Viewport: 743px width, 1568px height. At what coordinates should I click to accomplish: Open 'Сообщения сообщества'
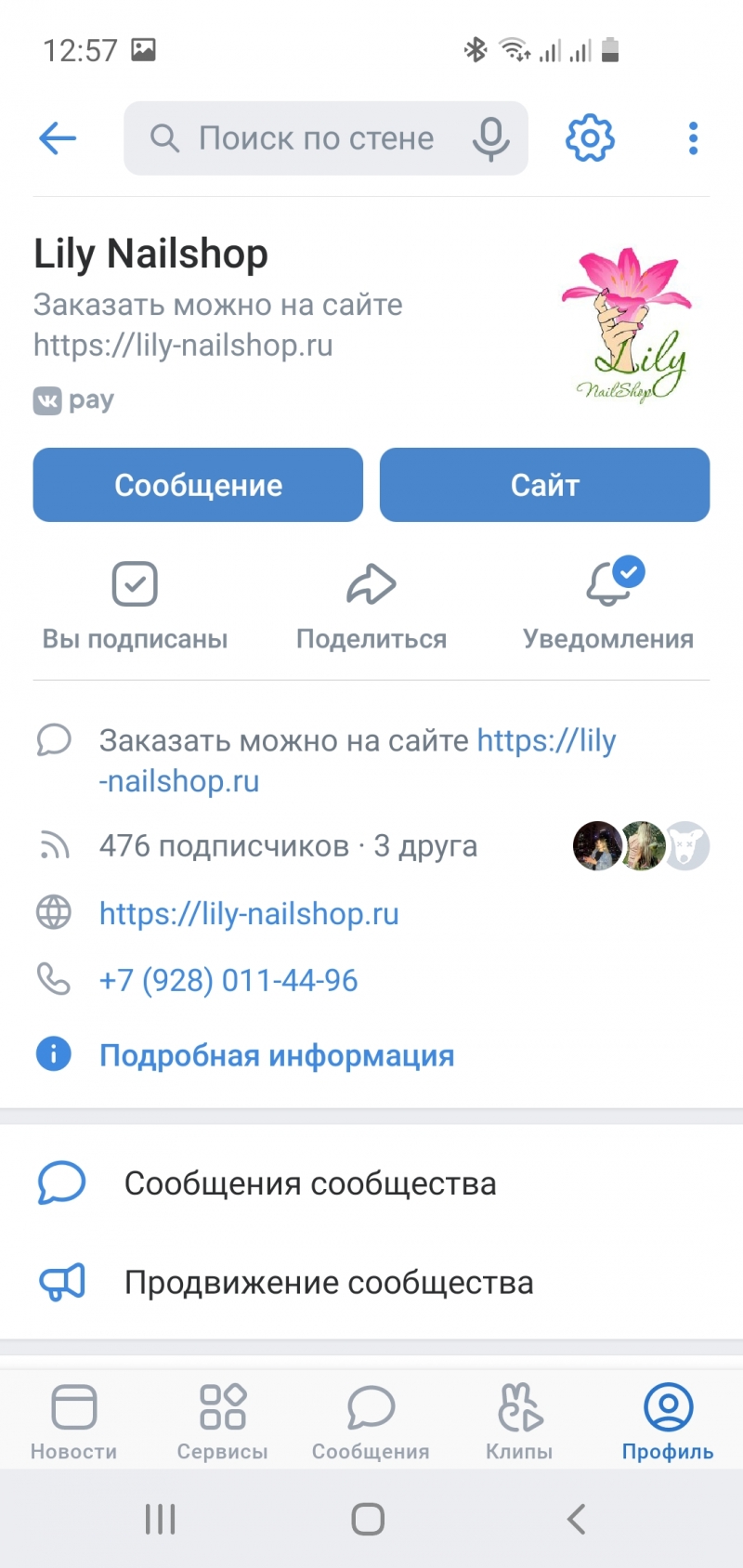(x=310, y=1184)
